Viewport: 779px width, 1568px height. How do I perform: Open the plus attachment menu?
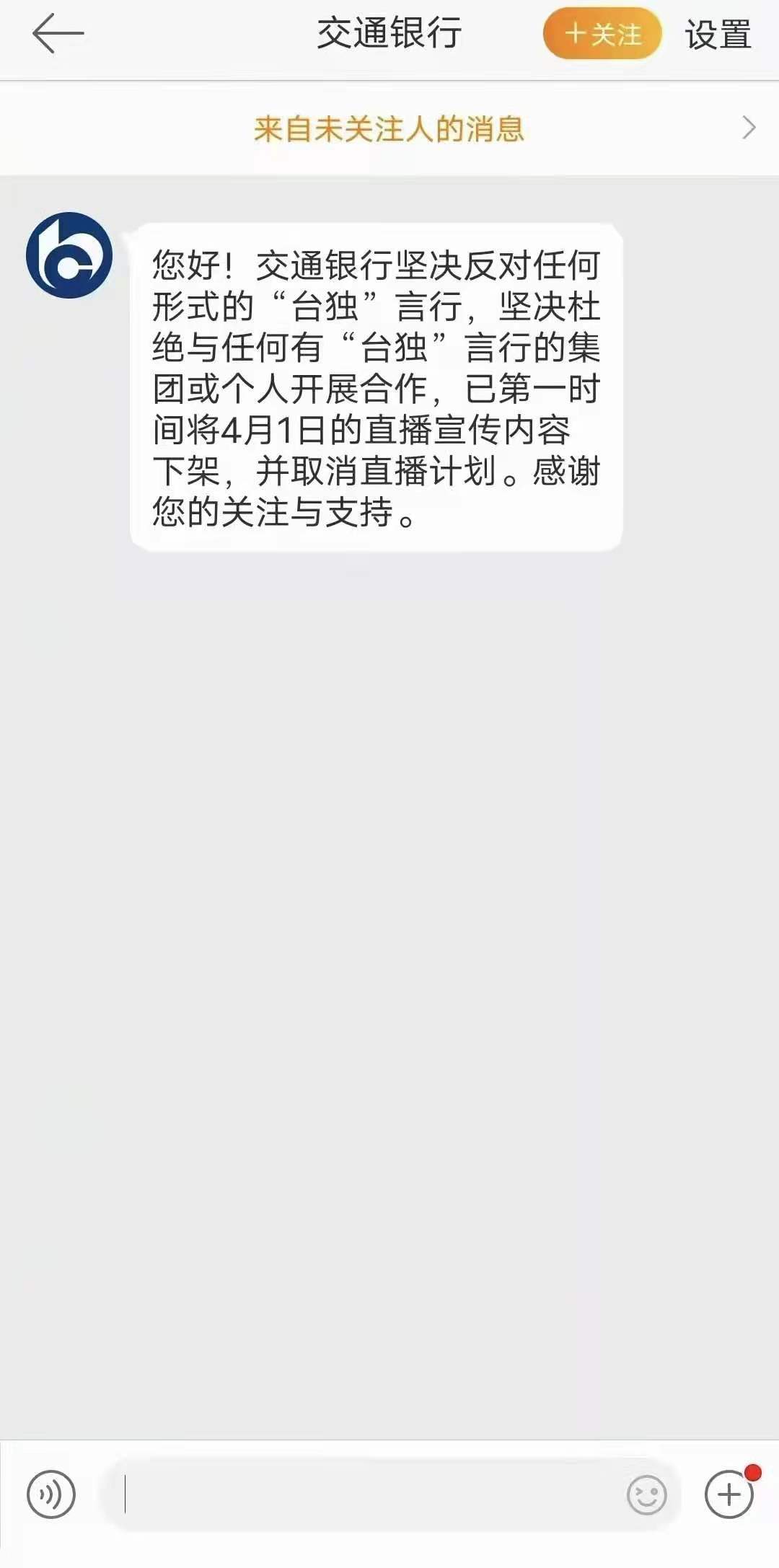pyautogui.click(x=729, y=1494)
